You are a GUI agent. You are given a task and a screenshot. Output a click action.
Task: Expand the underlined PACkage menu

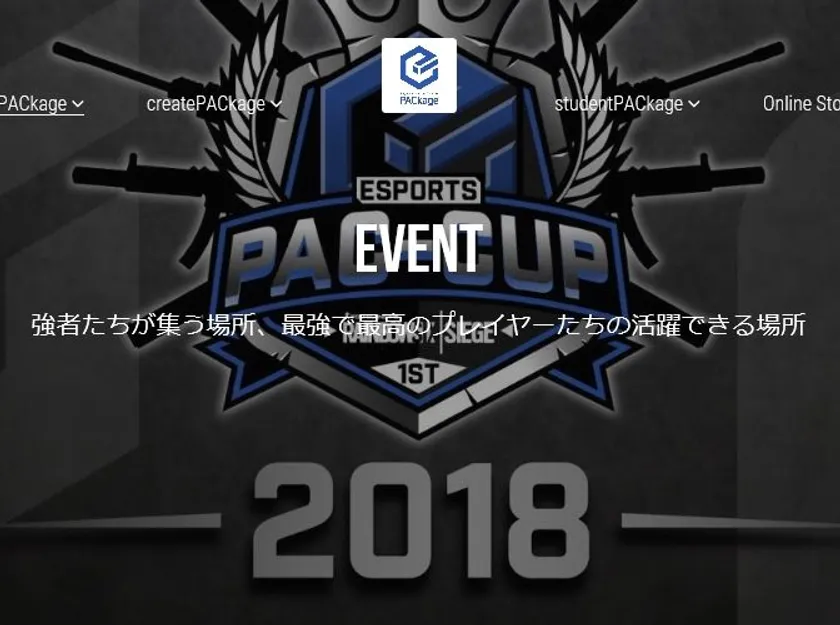coord(41,104)
